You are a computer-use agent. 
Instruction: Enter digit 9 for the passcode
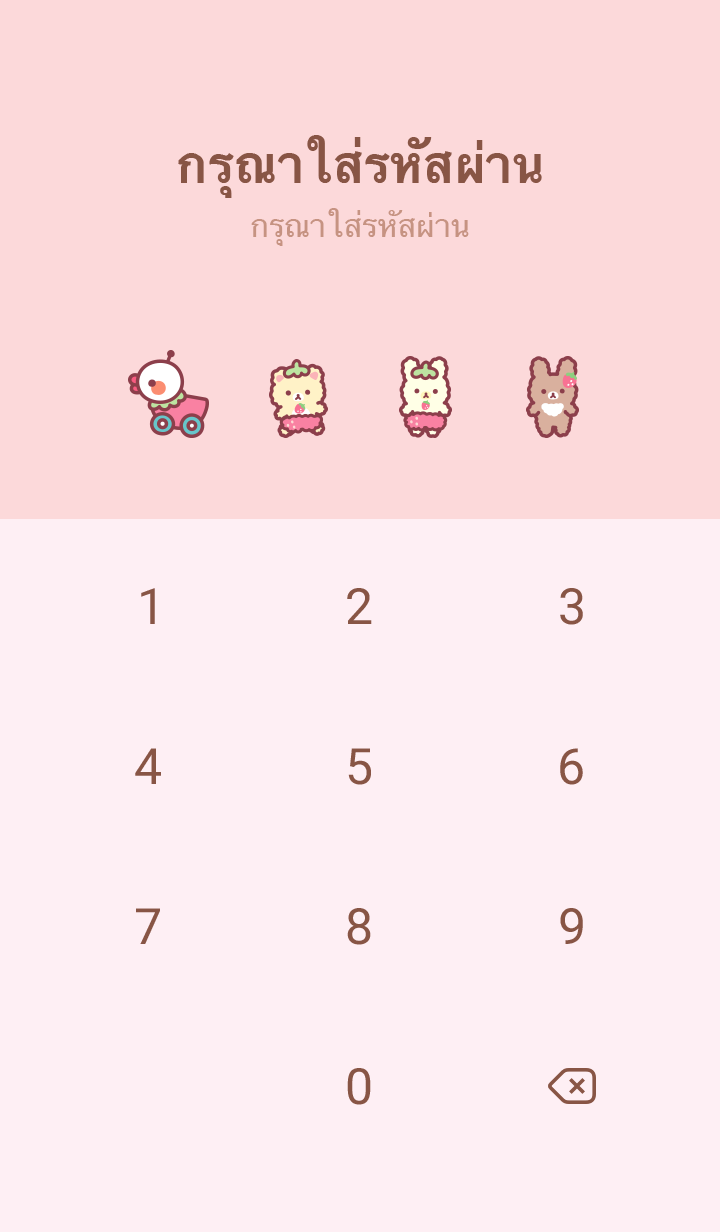[x=571, y=927]
